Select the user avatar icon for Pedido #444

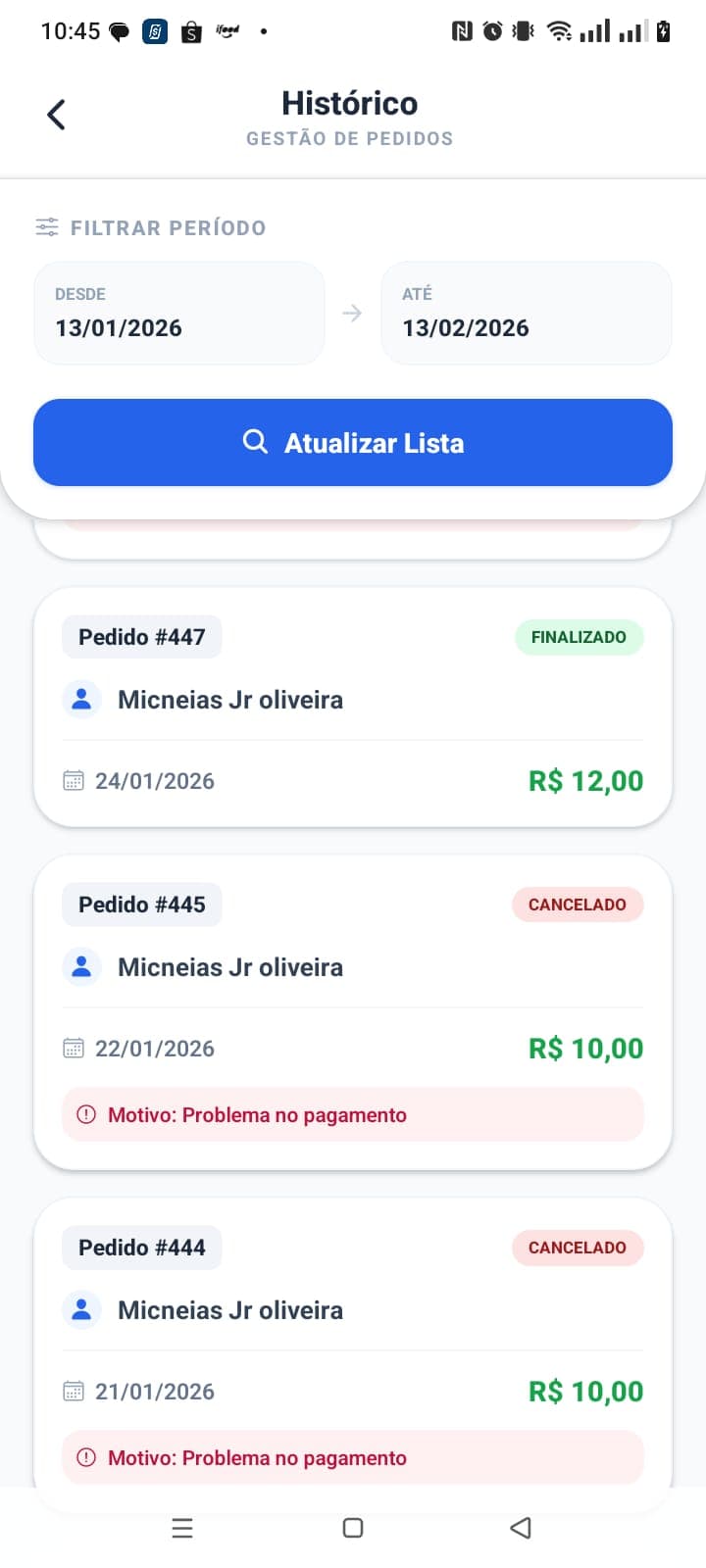(82, 1309)
